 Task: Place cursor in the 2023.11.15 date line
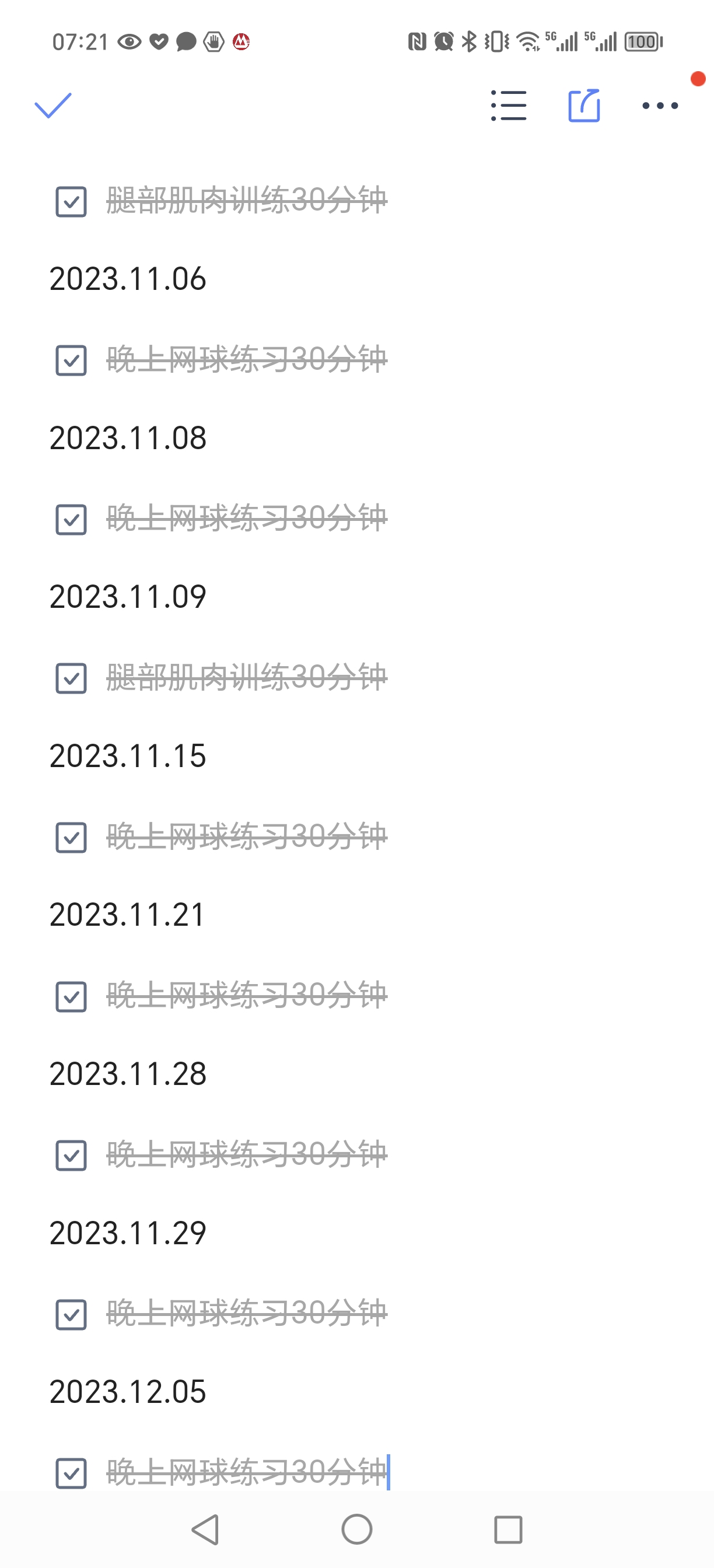click(x=128, y=756)
